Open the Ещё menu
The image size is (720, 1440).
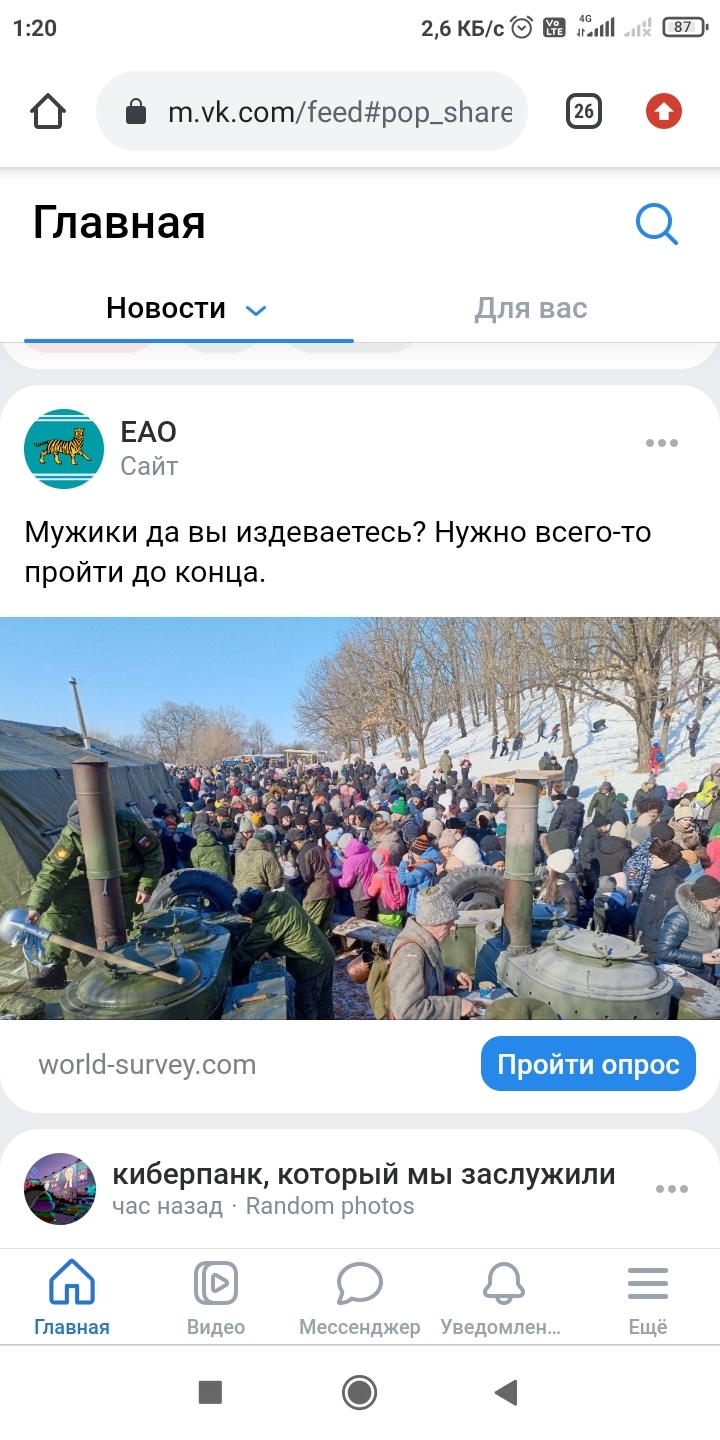click(x=647, y=1297)
